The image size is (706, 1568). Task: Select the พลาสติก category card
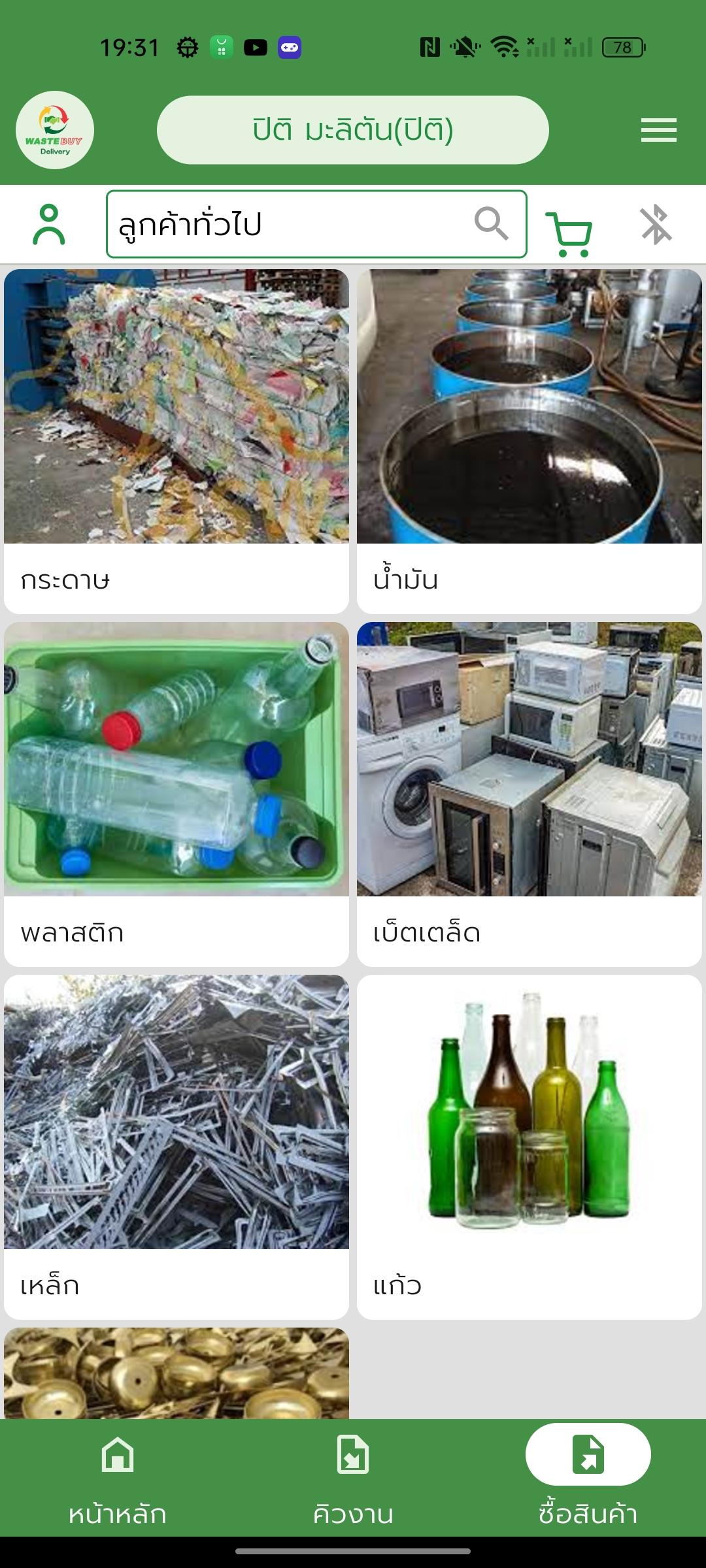pos(176,794)
